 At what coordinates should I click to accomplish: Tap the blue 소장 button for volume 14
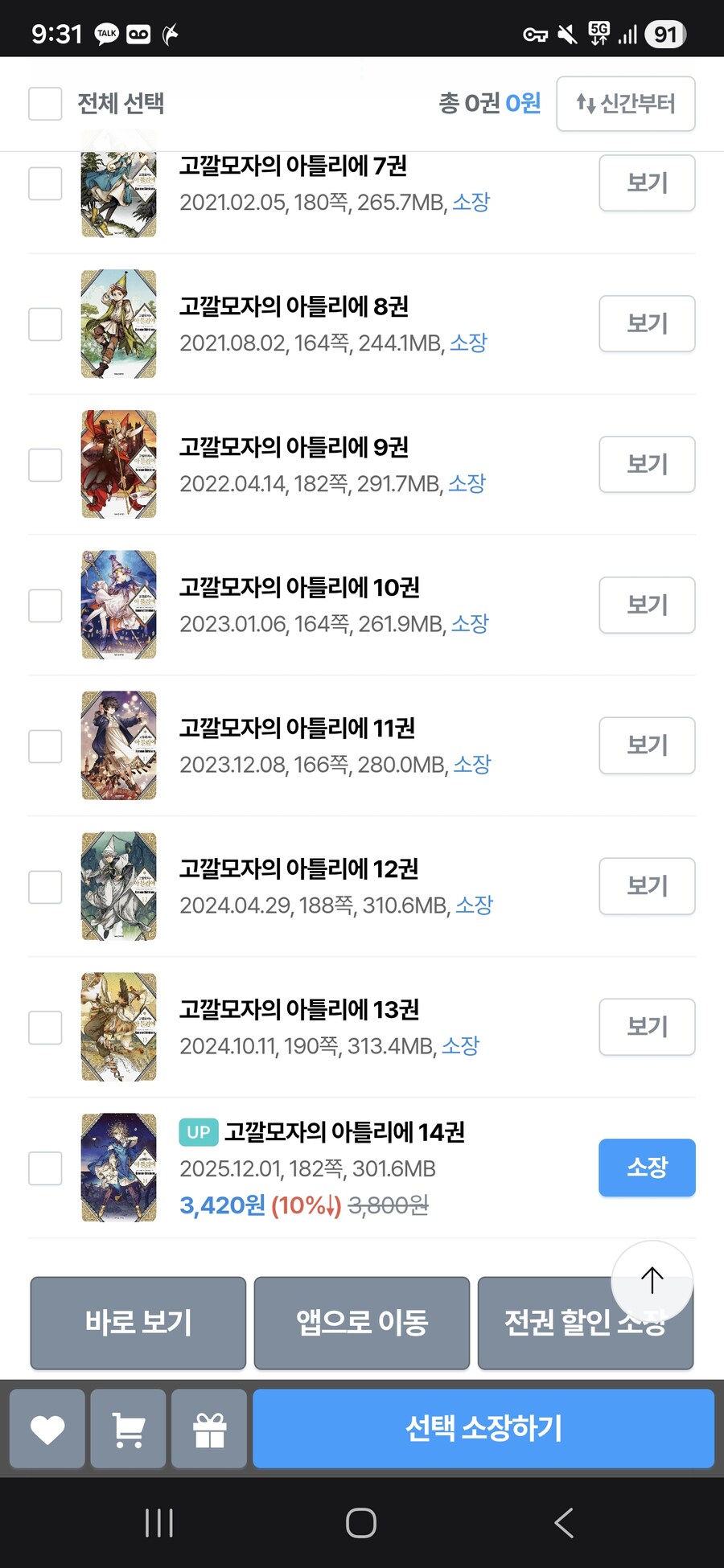click(647, 1168)
